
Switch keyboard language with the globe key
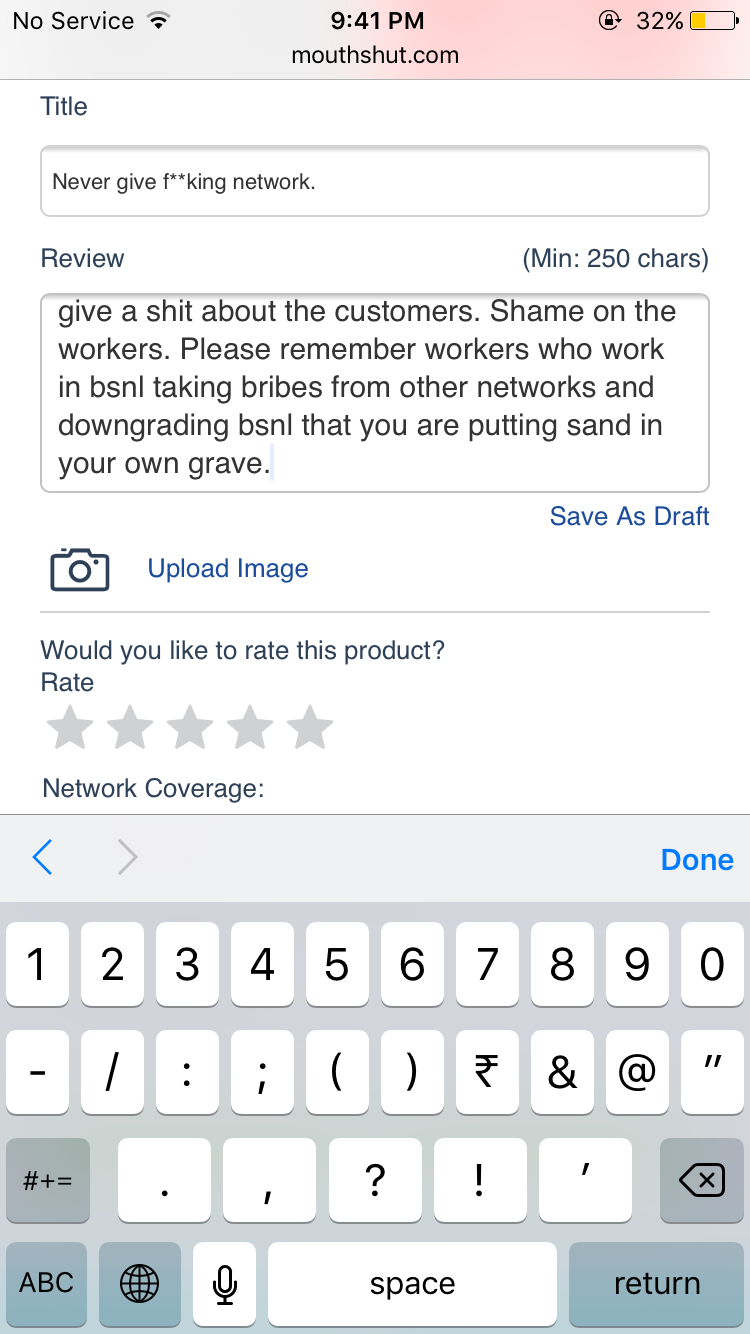click(139, 1283)
